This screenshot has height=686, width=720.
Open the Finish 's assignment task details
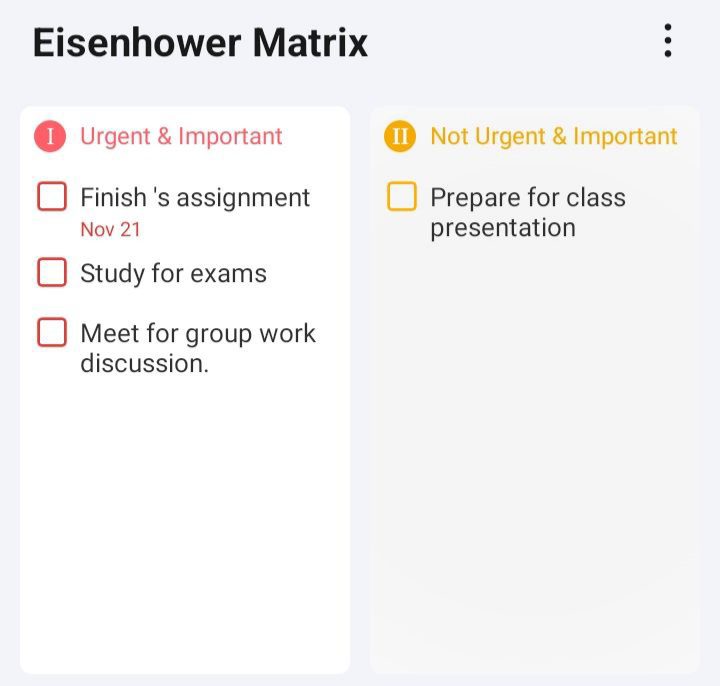point(195,198)
